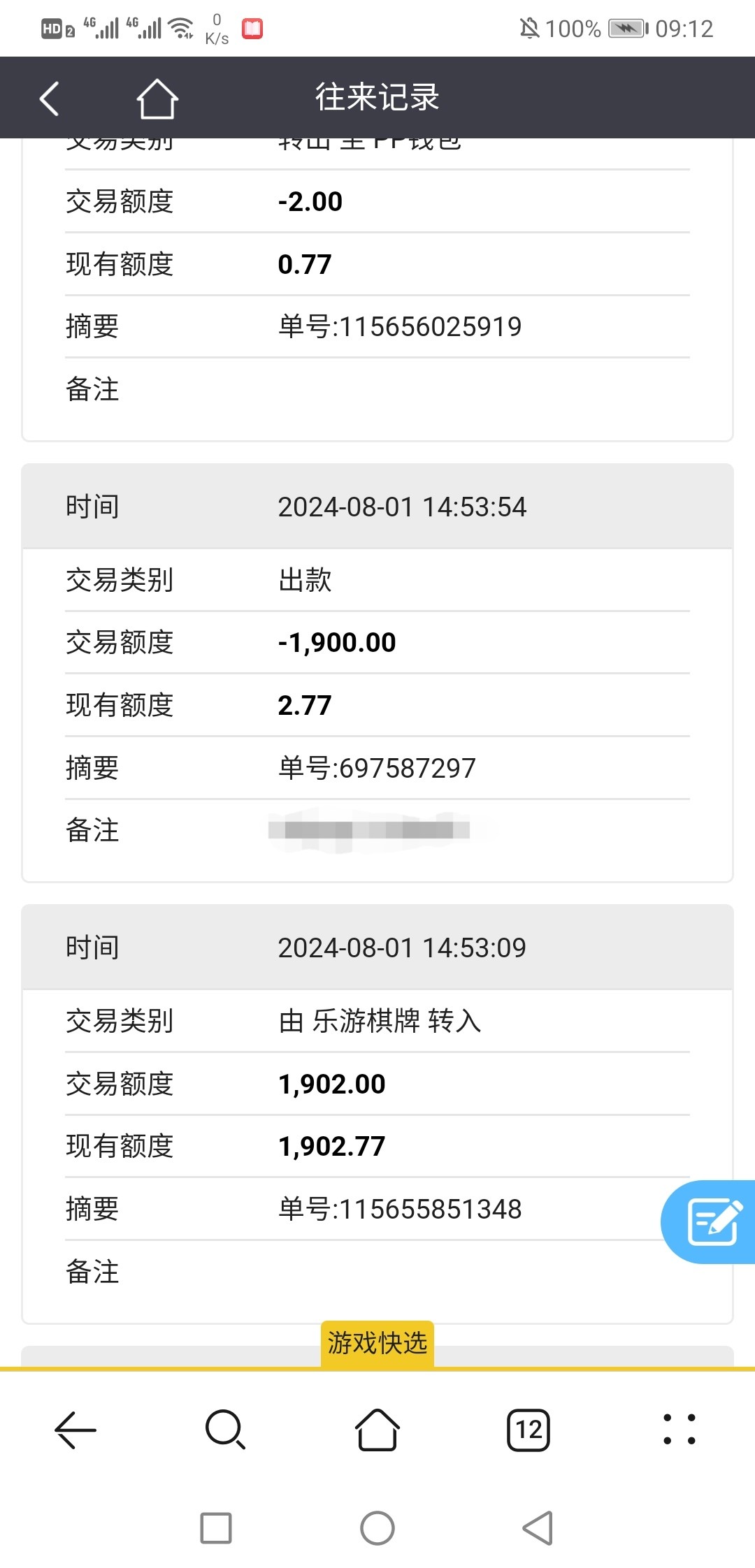Tap the blue floating edit note button
This screenshot has height=1568, width=755.
(x=713, y=1222)
